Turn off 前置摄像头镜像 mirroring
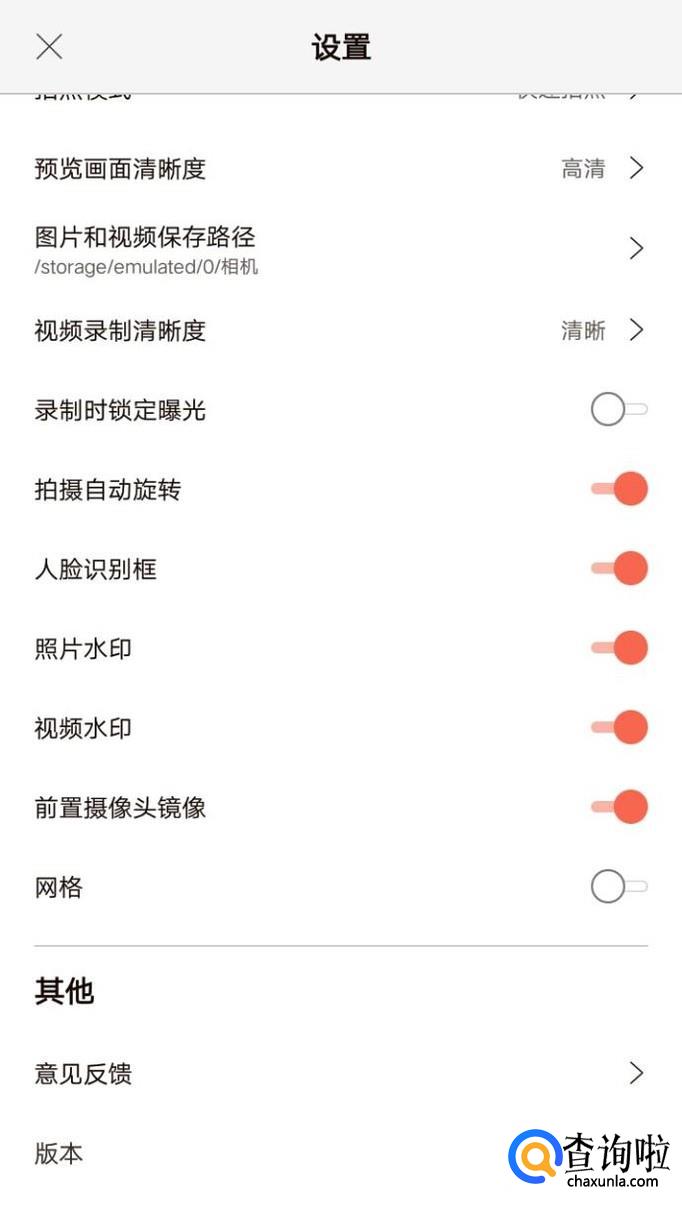The image size is (682, 1212). [x=620, y=807]
